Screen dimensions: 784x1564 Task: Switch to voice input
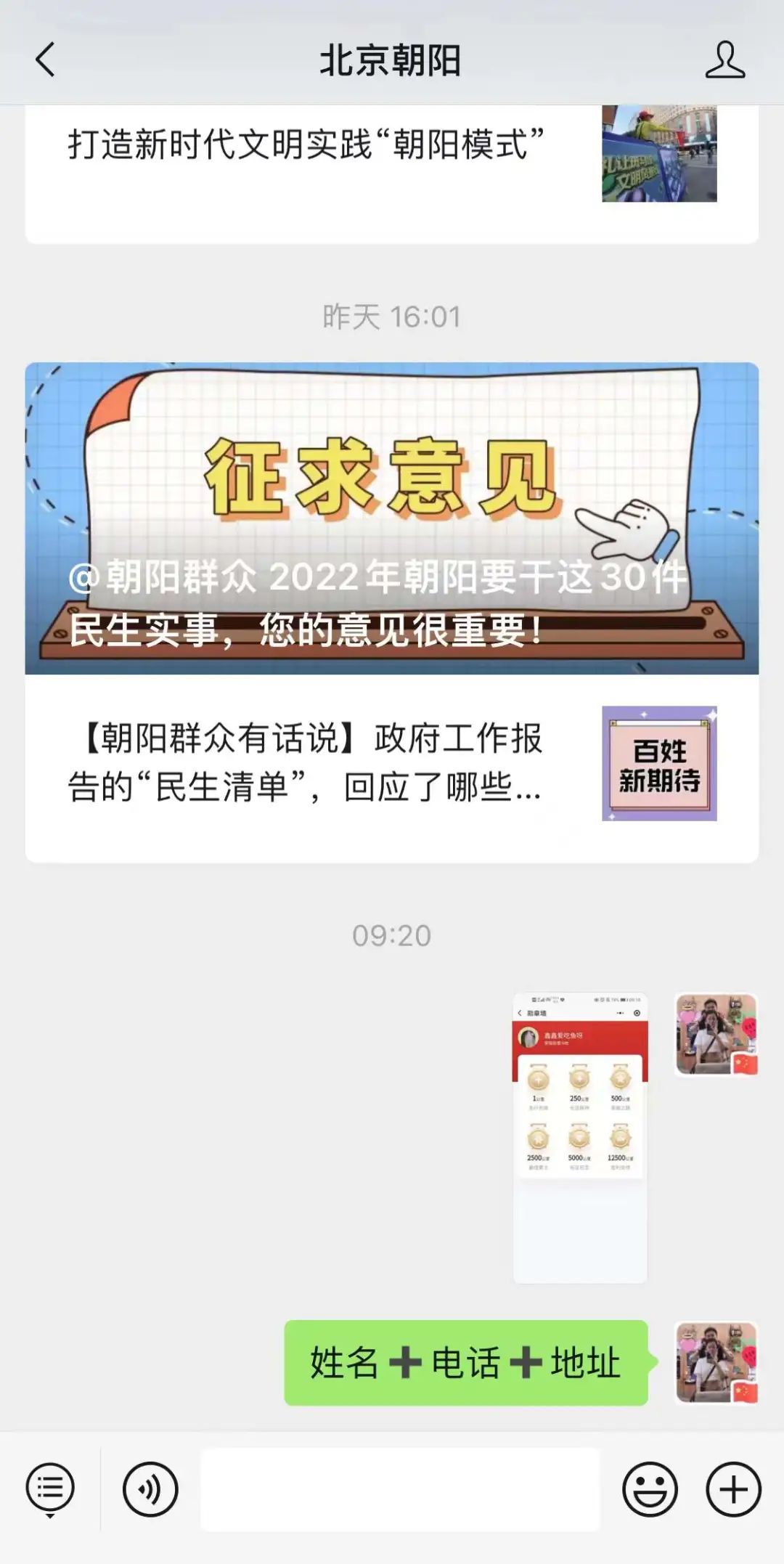point(150,1490)
